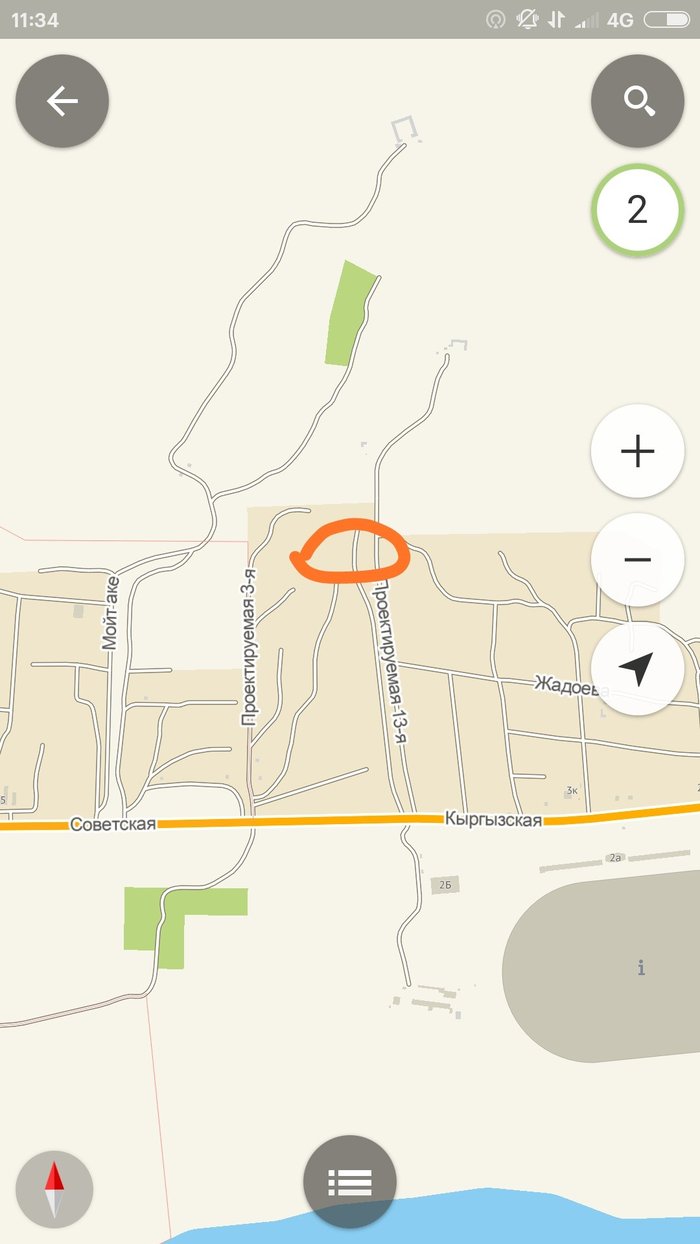Open the map search

(637, 101)
